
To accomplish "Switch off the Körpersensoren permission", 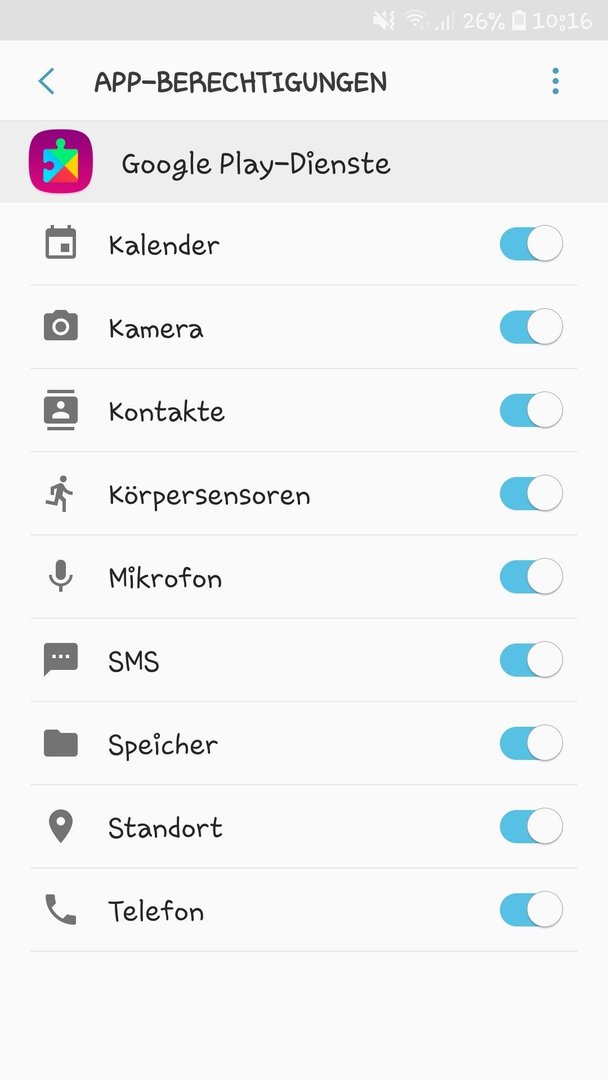I will coord(531,493).
